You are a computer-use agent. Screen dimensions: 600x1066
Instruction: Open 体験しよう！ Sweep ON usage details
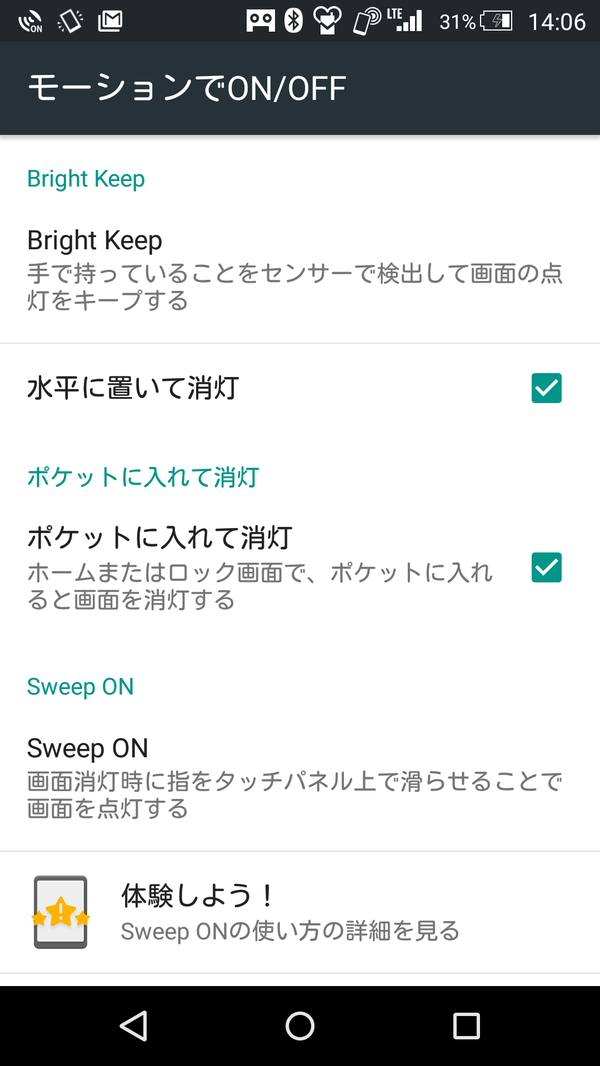pyautogui.click(x=300, y=912)
